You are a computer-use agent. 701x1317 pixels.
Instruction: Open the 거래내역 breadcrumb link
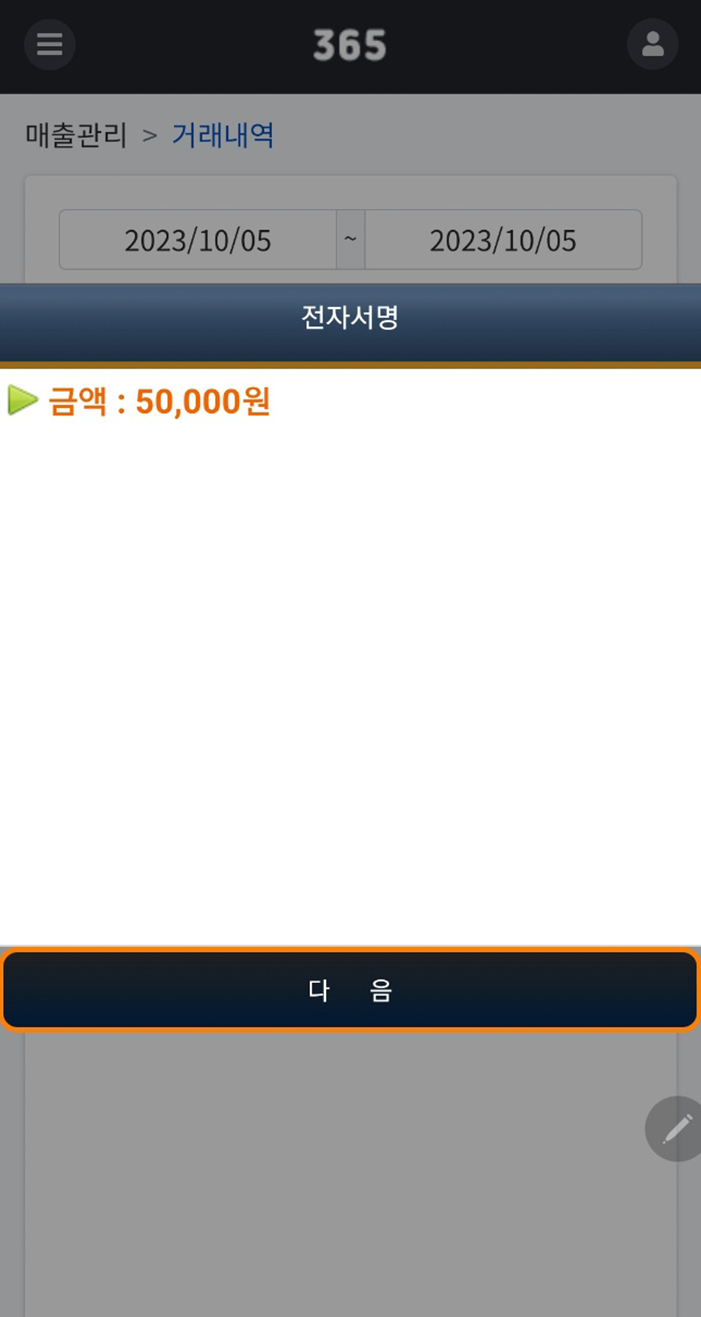(223, 135)
